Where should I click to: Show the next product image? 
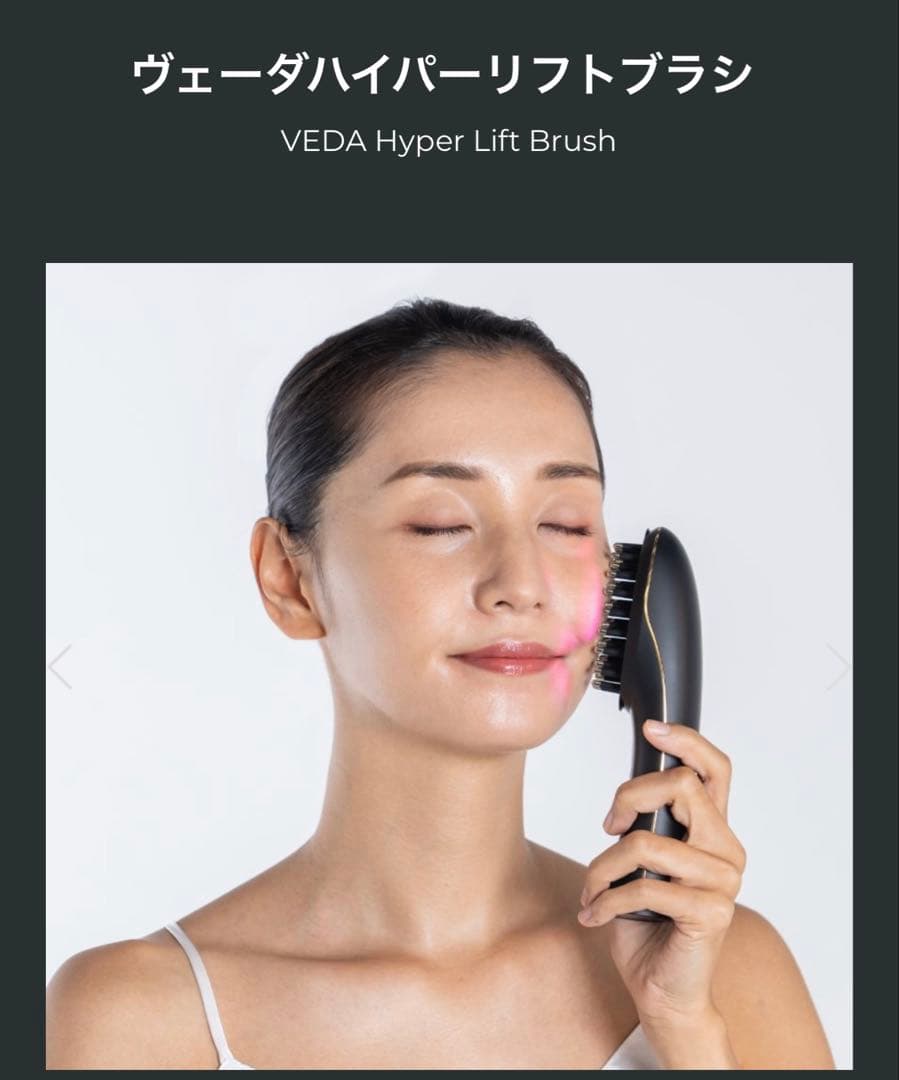pos(837,667)
